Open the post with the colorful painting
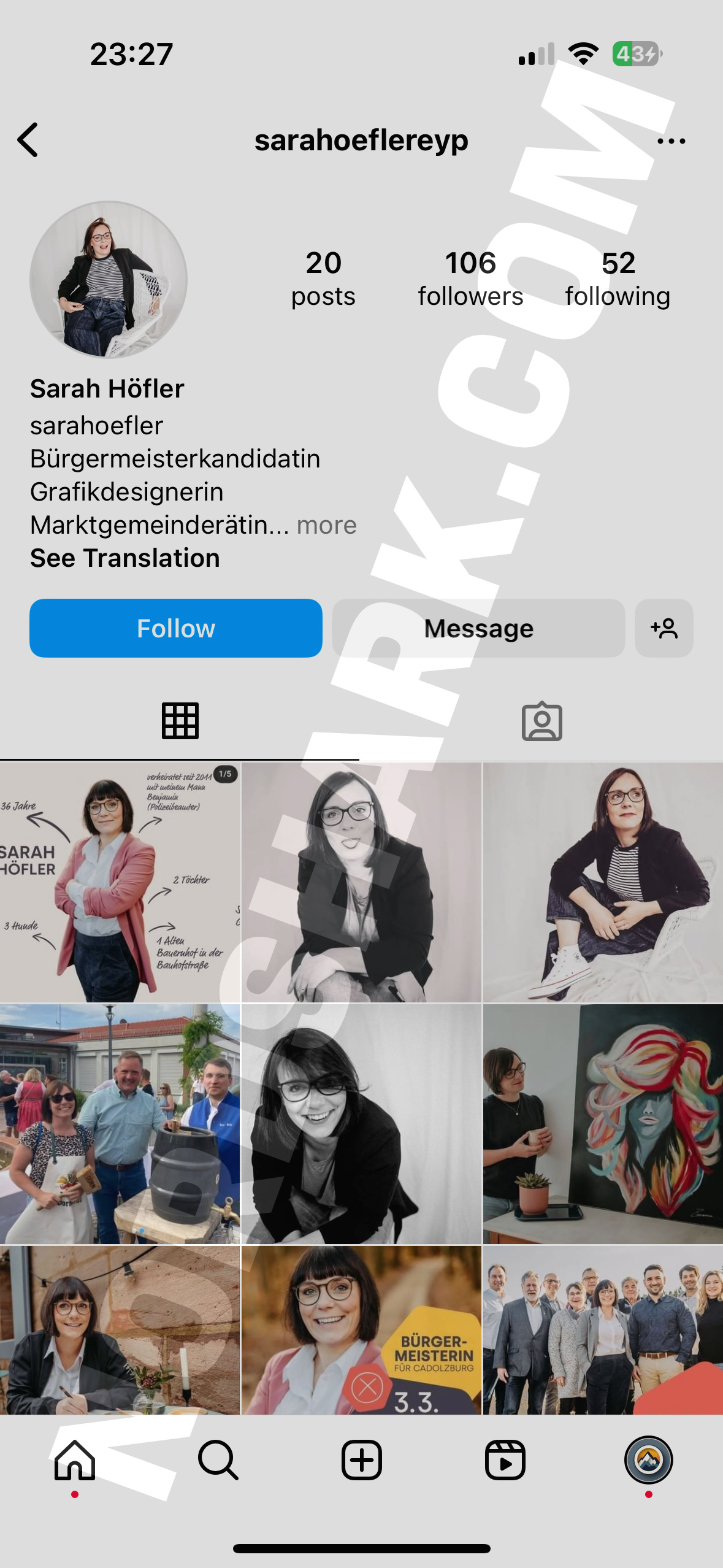 click(x=603, y=1124)
